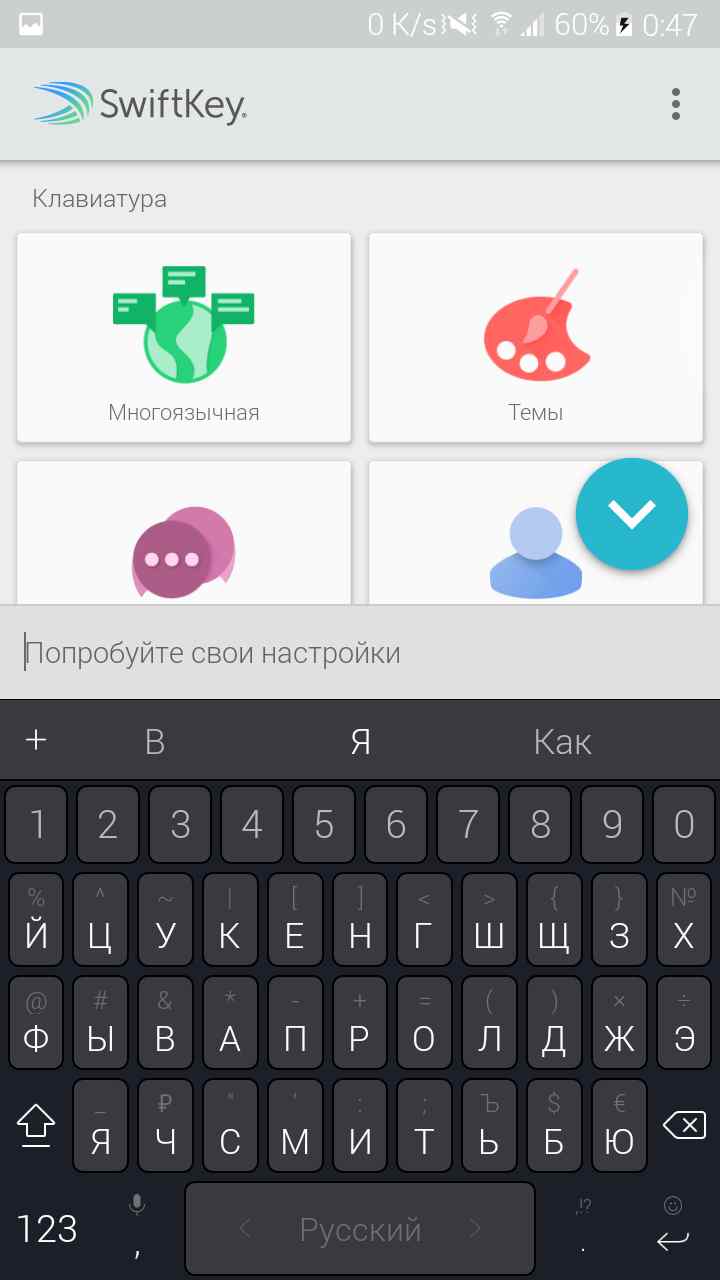The image size is (720, 1280).
Task: Type the number 5 key
Action: point(324,824)
